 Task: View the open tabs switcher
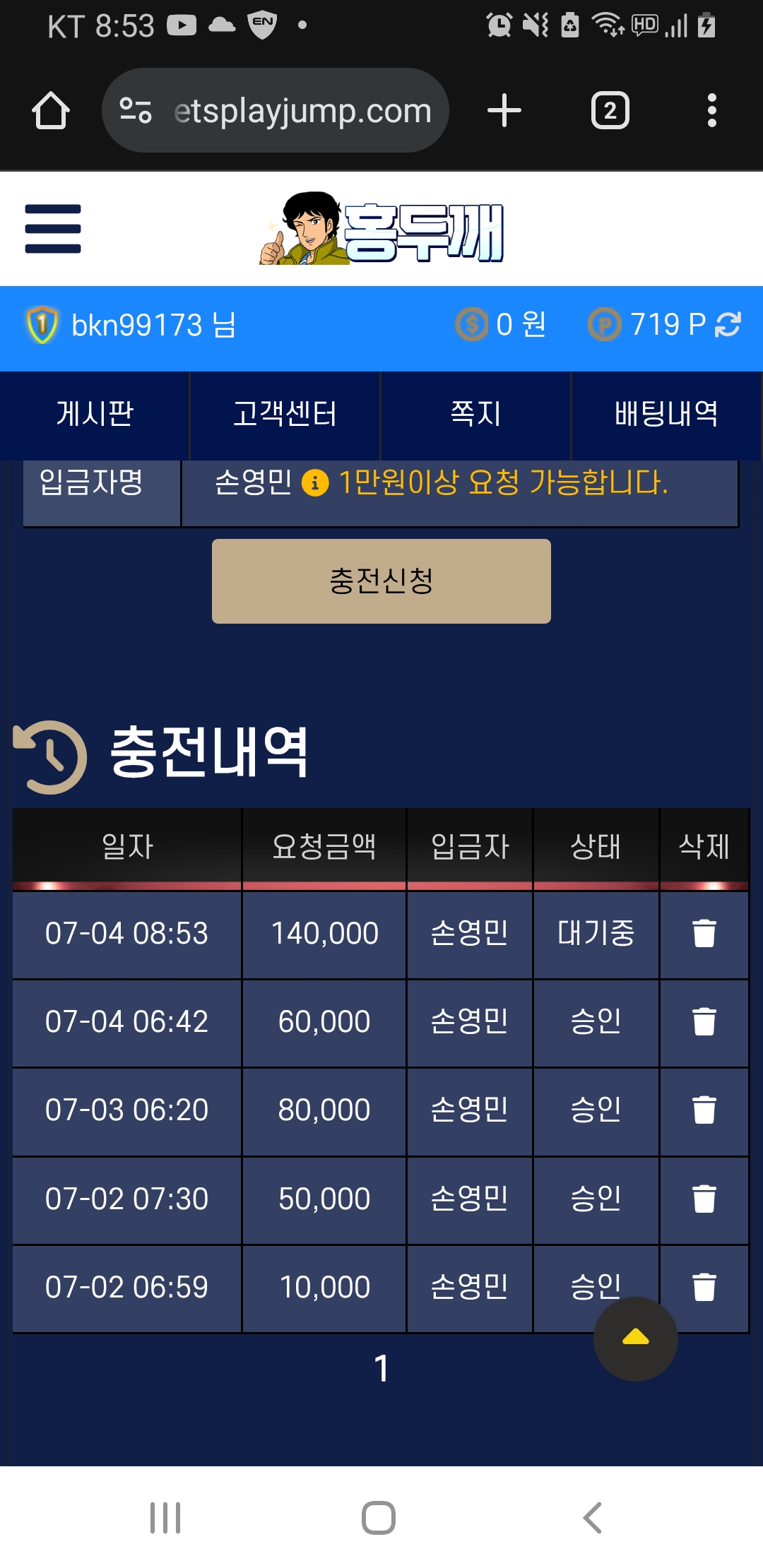(x=610, y=111)
